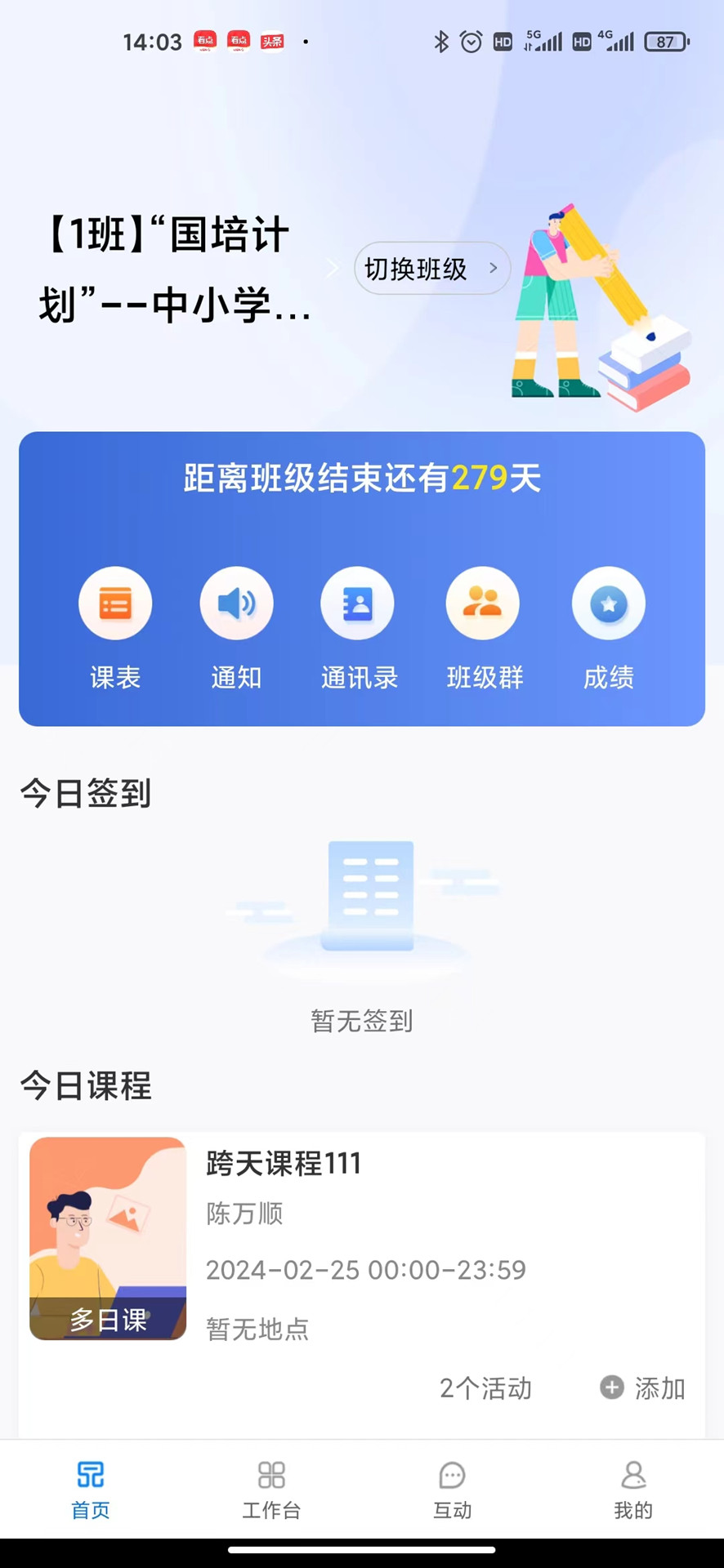Open the 成绩 grades star icon
This screenshot has height=1568, width=724.
point(608,603)
